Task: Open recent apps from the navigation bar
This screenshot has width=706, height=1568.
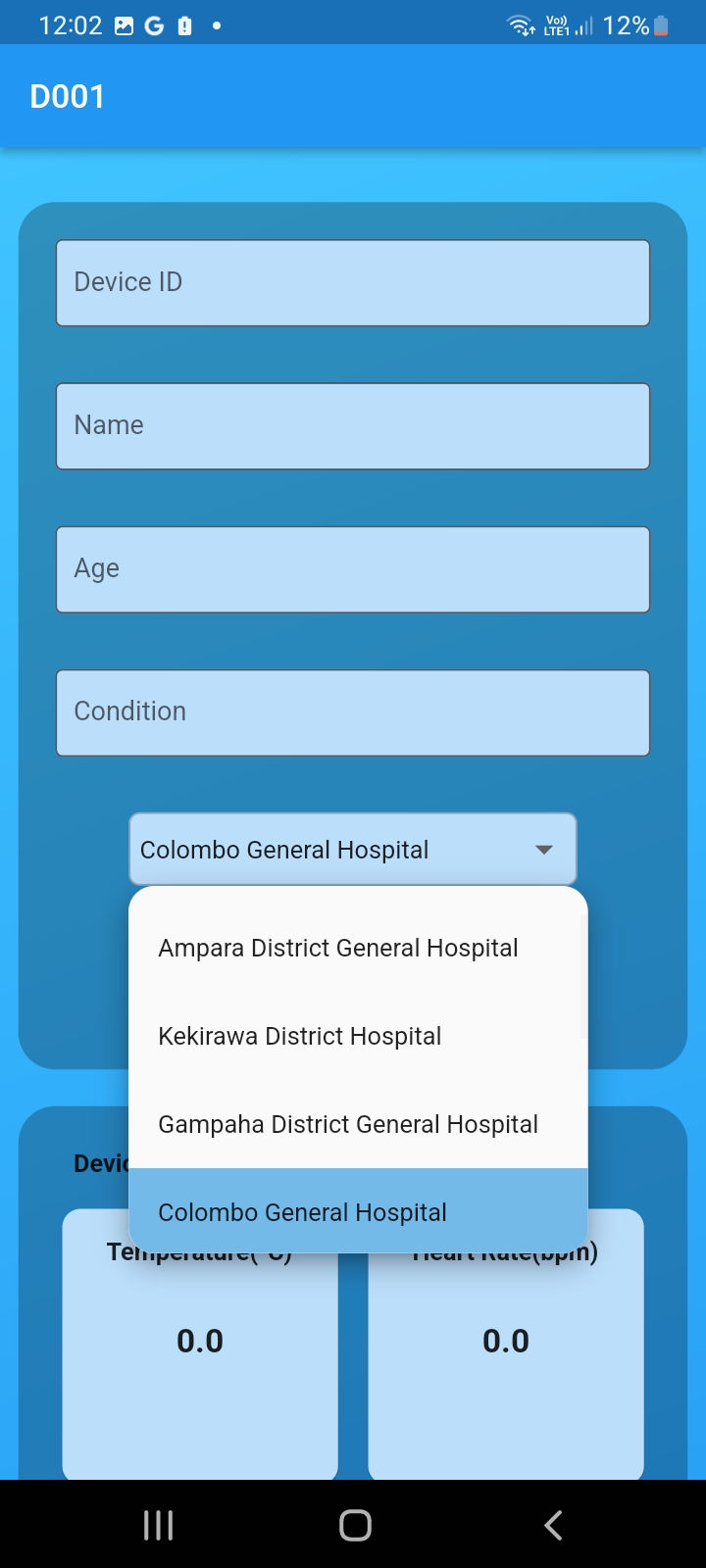Action: point(158,1525)
